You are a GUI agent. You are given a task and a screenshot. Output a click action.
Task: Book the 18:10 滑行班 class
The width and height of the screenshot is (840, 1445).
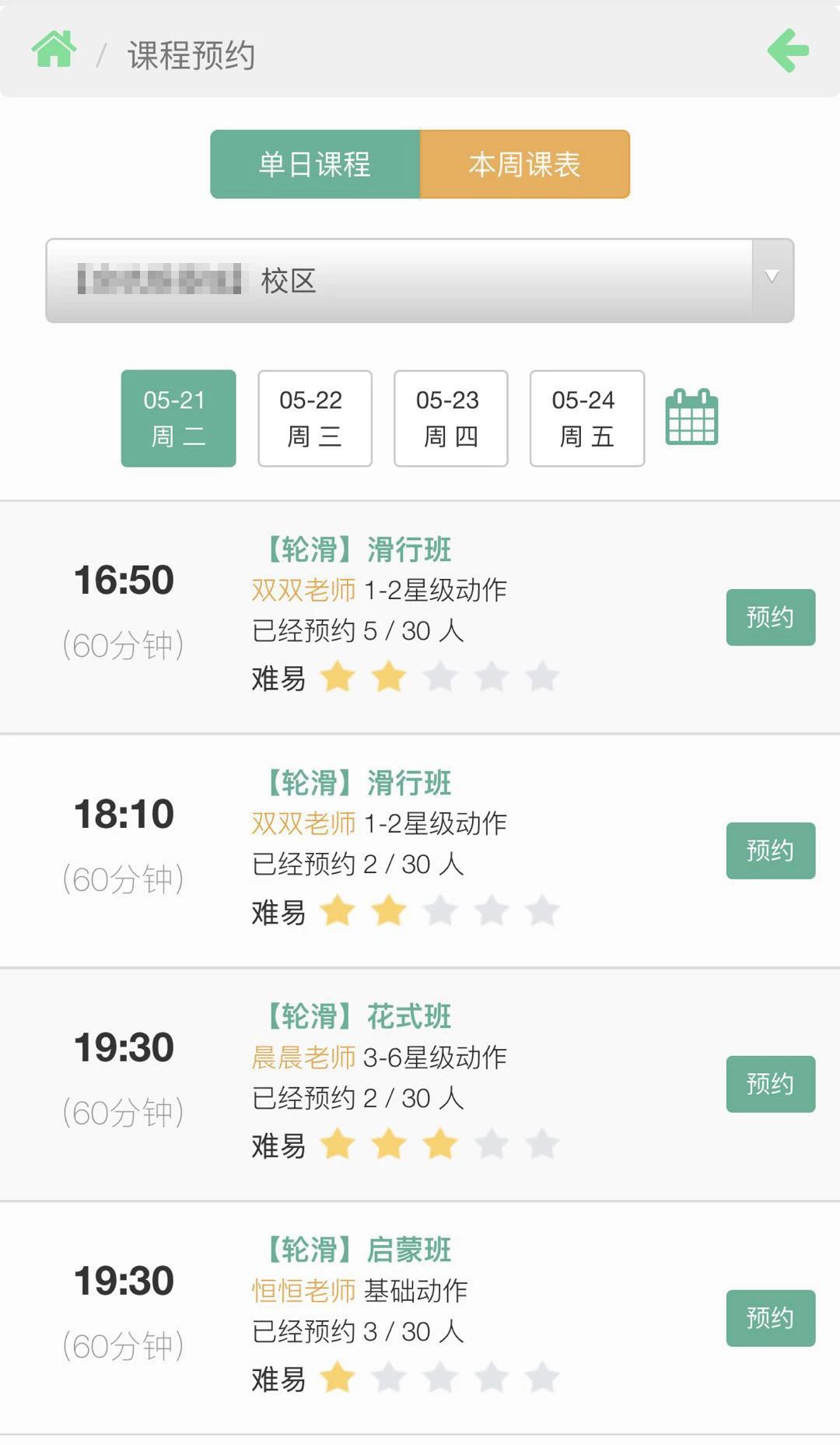[771, 851]
